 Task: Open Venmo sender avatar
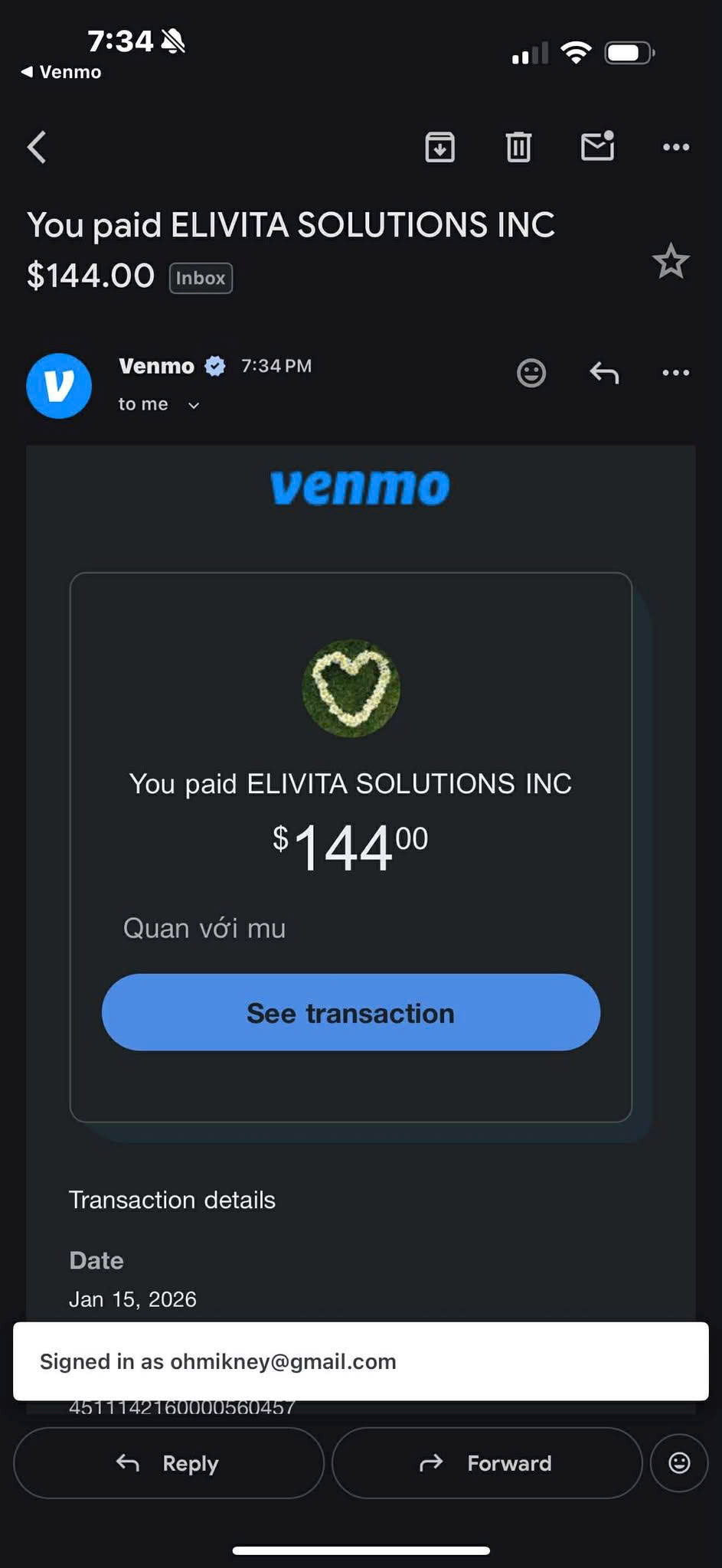click(x=59, y=385)
